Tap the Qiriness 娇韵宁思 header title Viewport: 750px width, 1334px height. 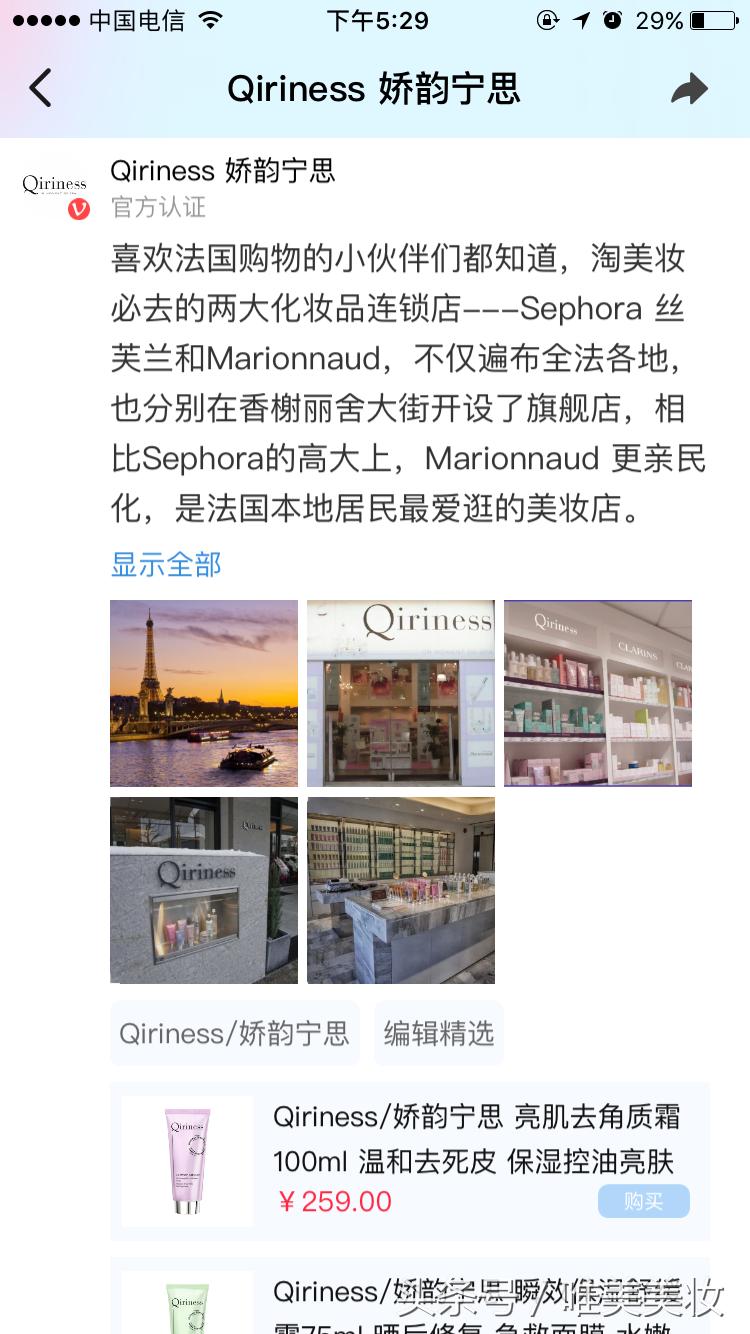pos(375,88)
